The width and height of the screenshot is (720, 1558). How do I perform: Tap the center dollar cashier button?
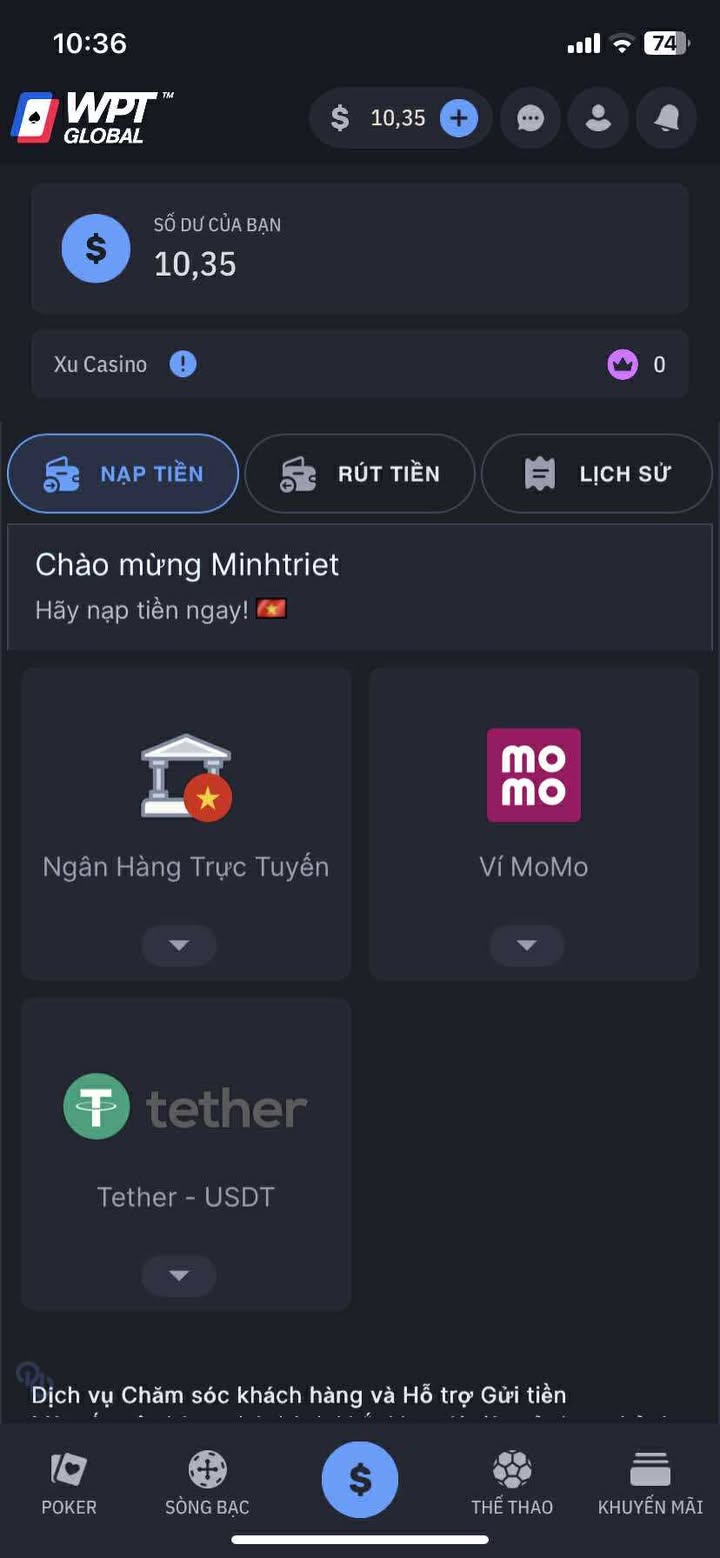point(360,1479)
